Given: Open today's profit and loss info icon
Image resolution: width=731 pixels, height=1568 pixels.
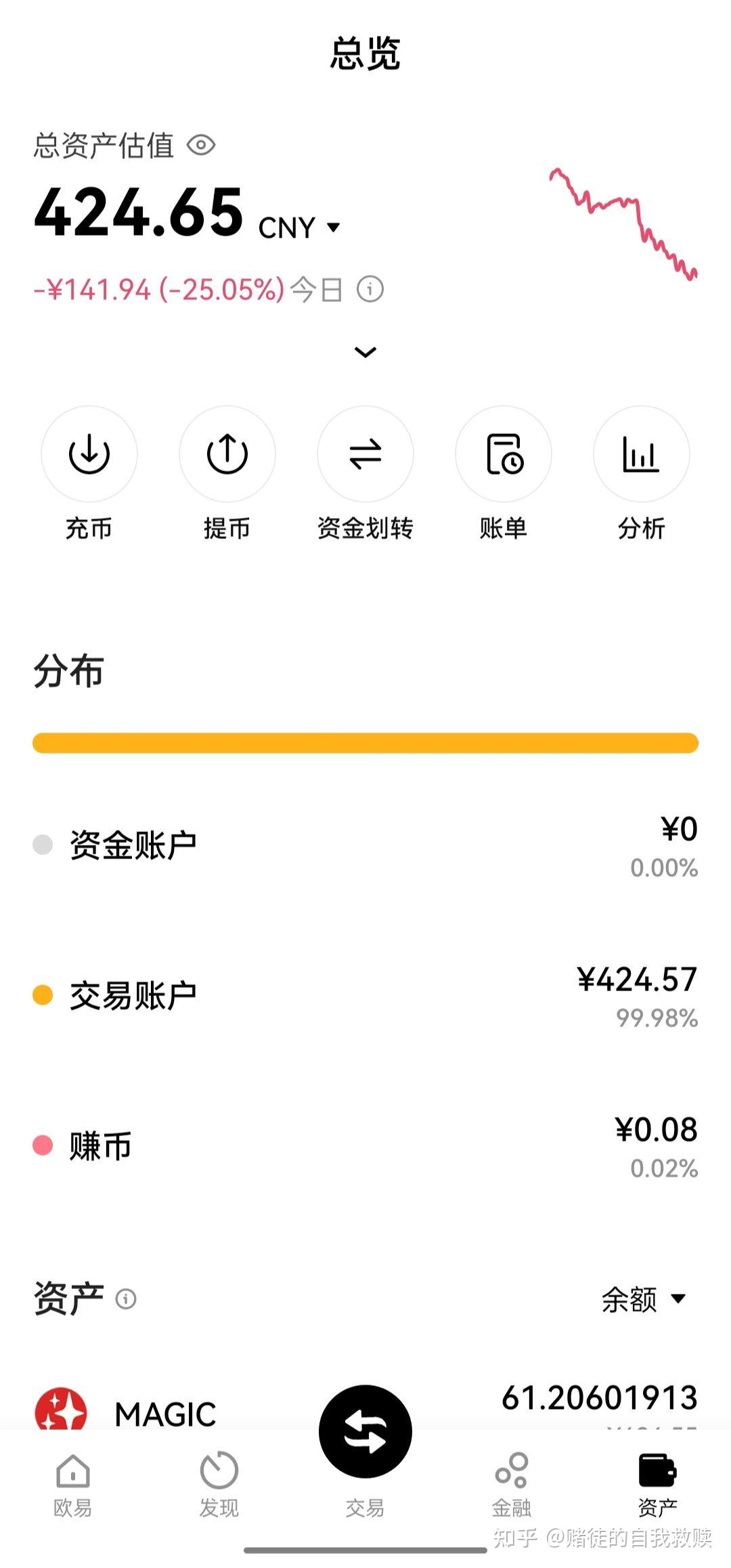Looking at the screenshot, I should click(370, 289).
